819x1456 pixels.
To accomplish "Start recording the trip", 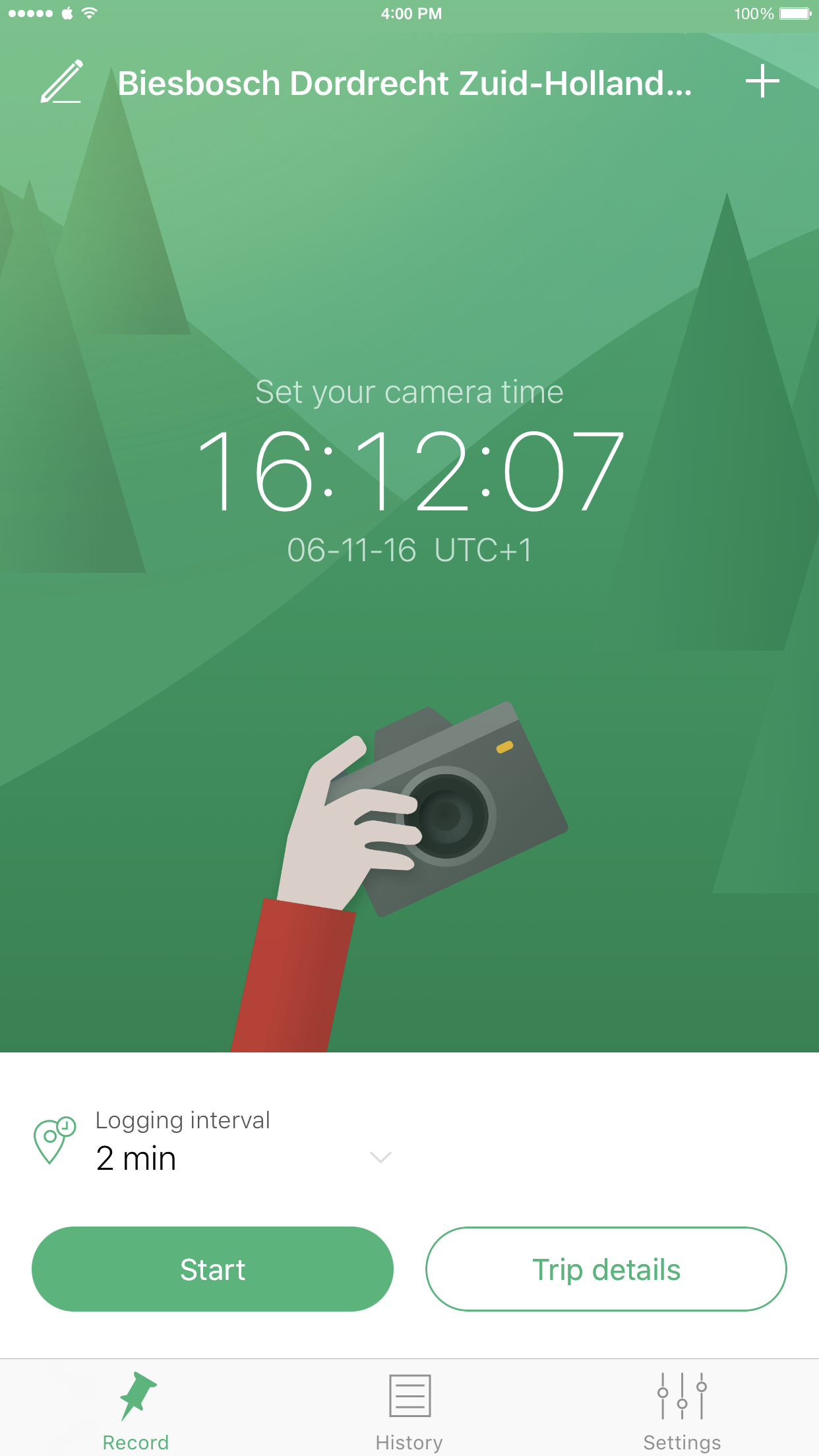I will (x=212, y=1269).
